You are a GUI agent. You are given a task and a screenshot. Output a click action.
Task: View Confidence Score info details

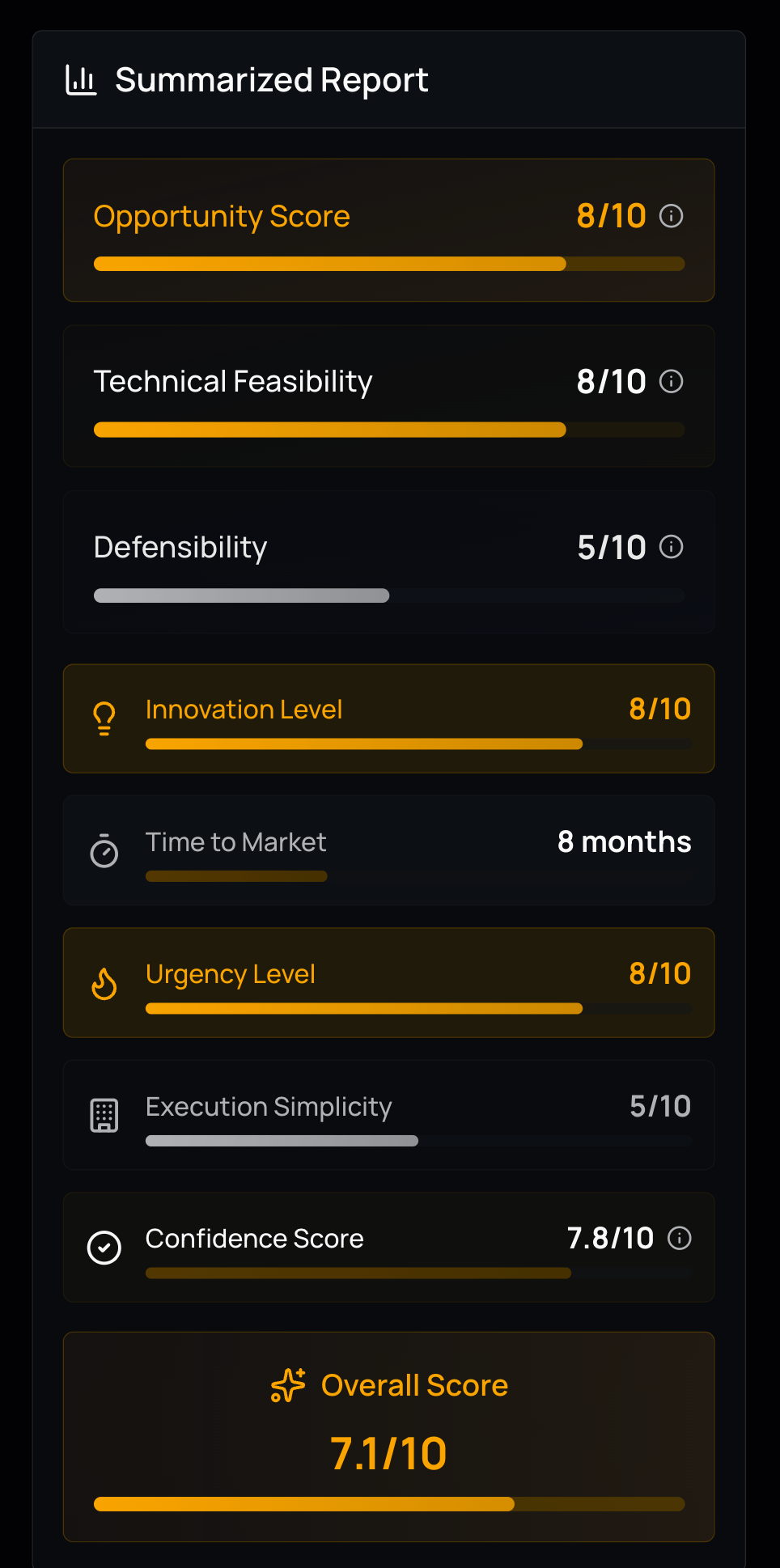pyautogui.click(x=679, y=1238)
